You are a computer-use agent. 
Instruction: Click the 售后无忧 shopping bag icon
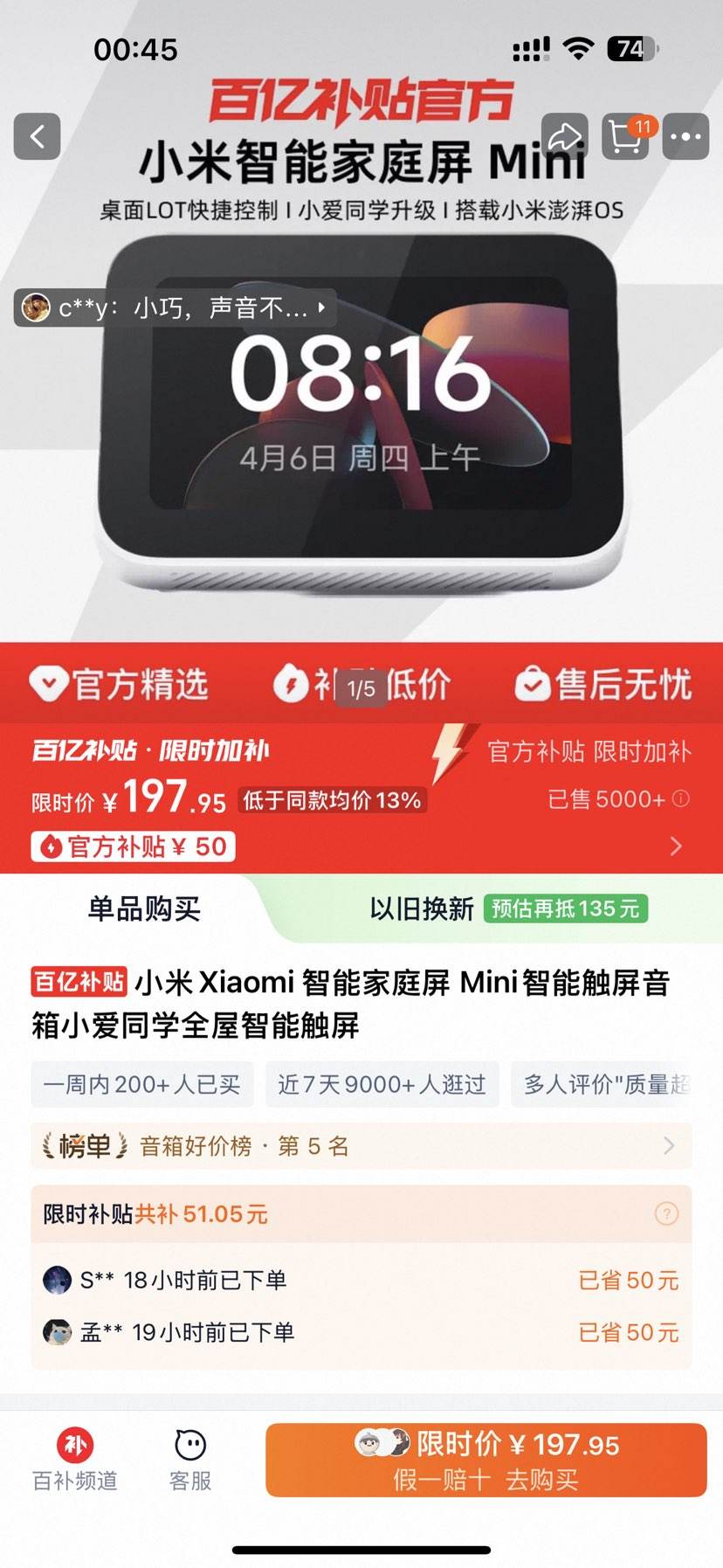[x=533, y=684]
